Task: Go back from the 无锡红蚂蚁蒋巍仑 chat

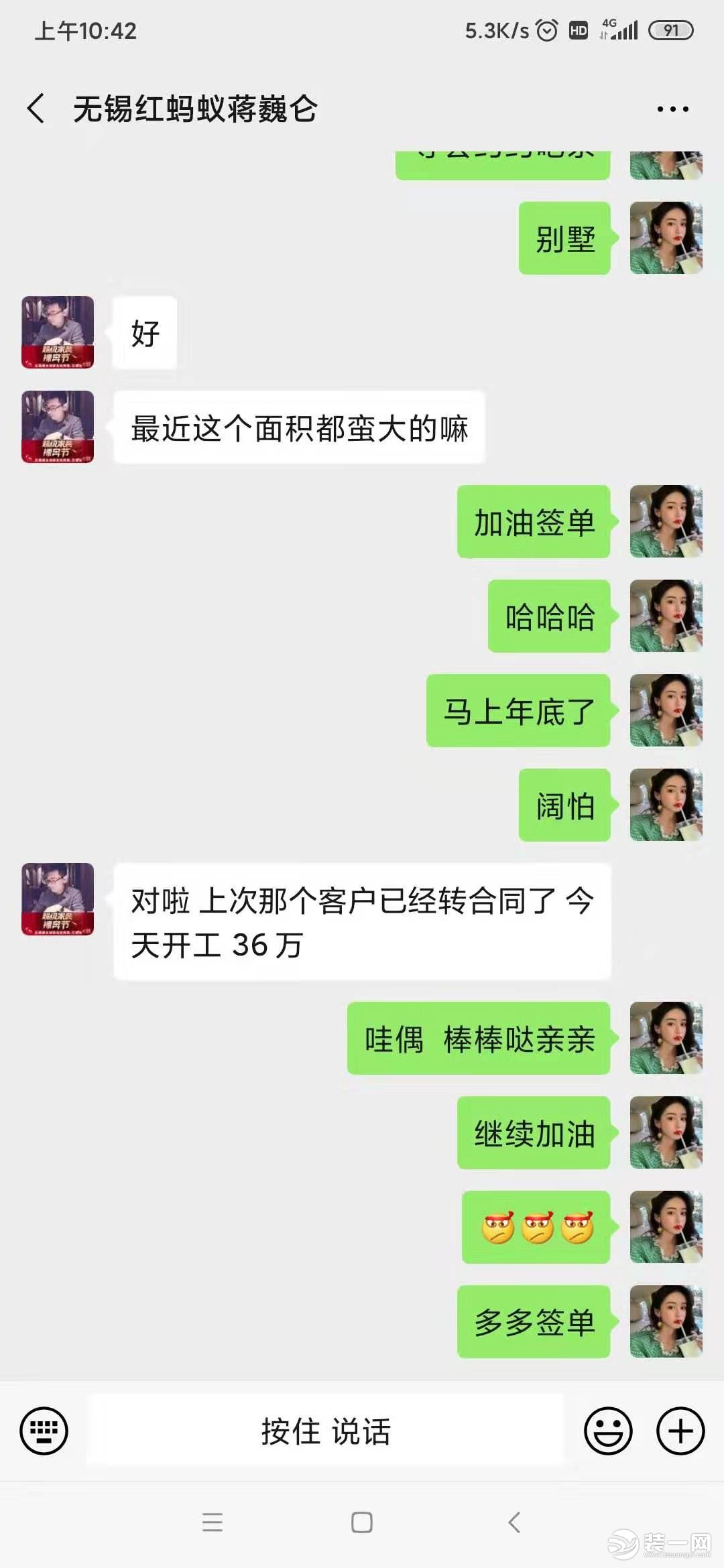Action: 36,109
